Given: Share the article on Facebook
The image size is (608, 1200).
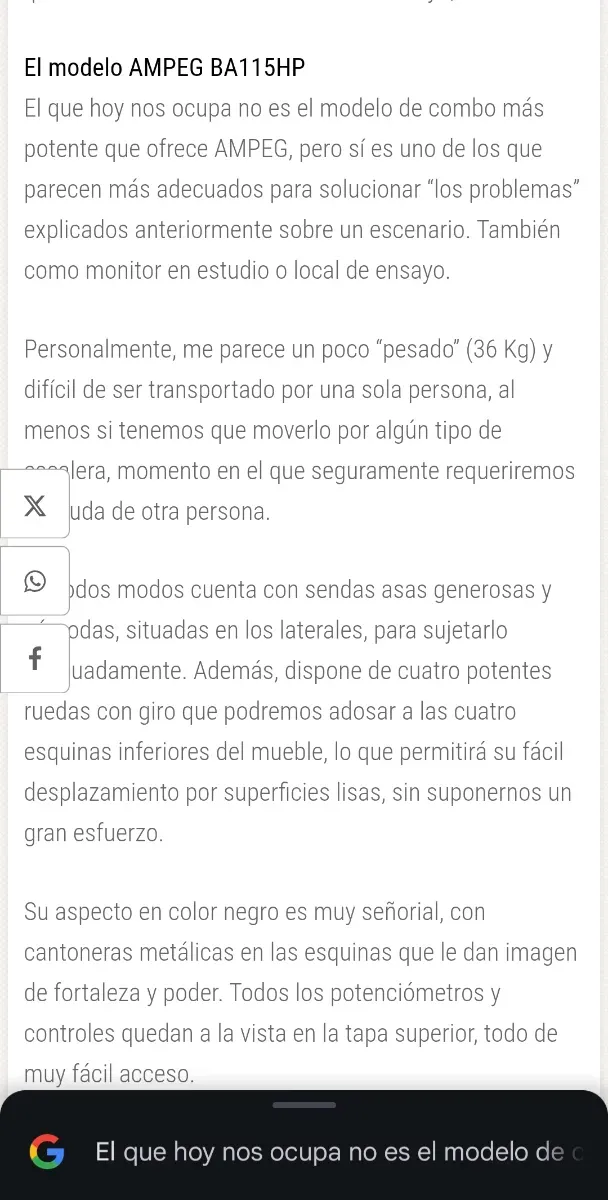Looking at the screenshot, I should [35, 658].
